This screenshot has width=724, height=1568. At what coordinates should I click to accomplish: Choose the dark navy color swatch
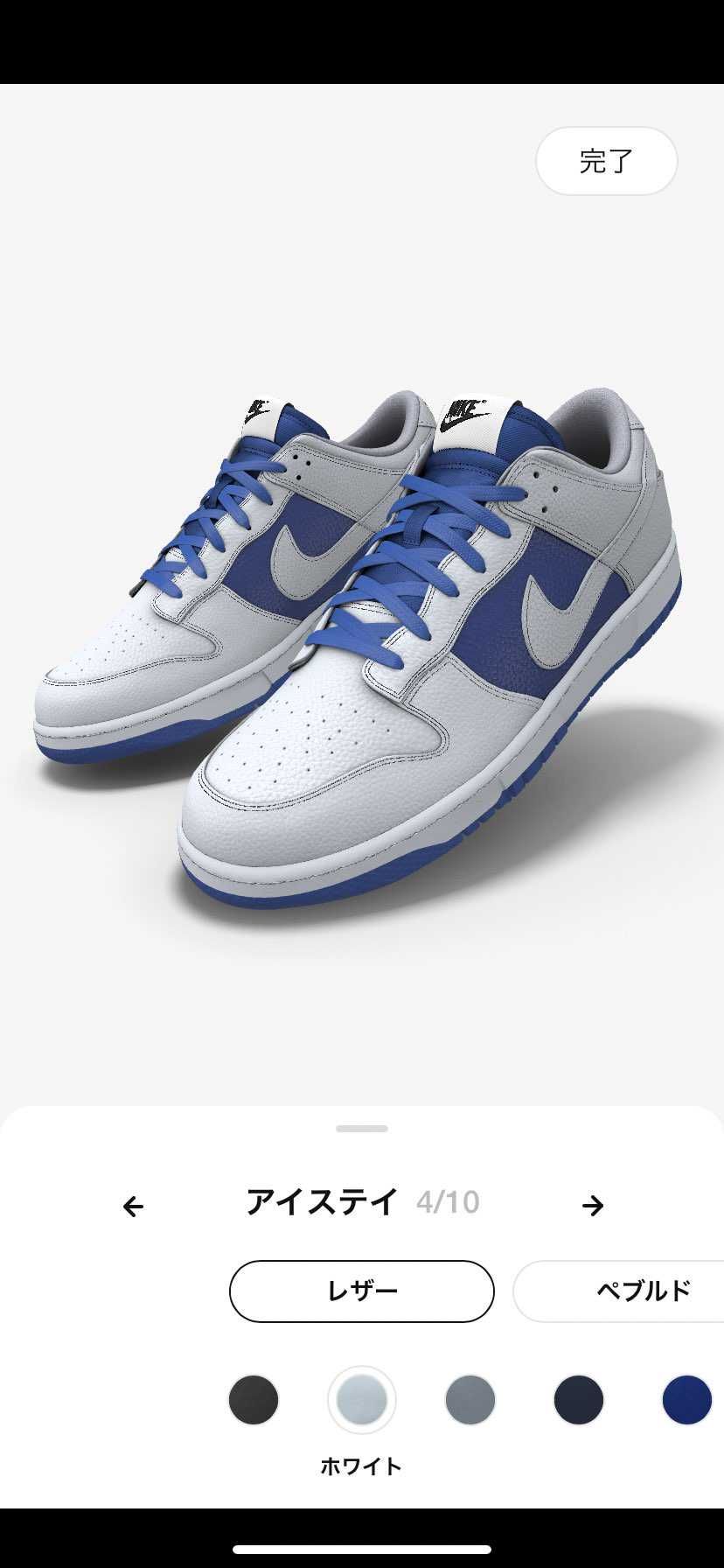click(579, 1399)
